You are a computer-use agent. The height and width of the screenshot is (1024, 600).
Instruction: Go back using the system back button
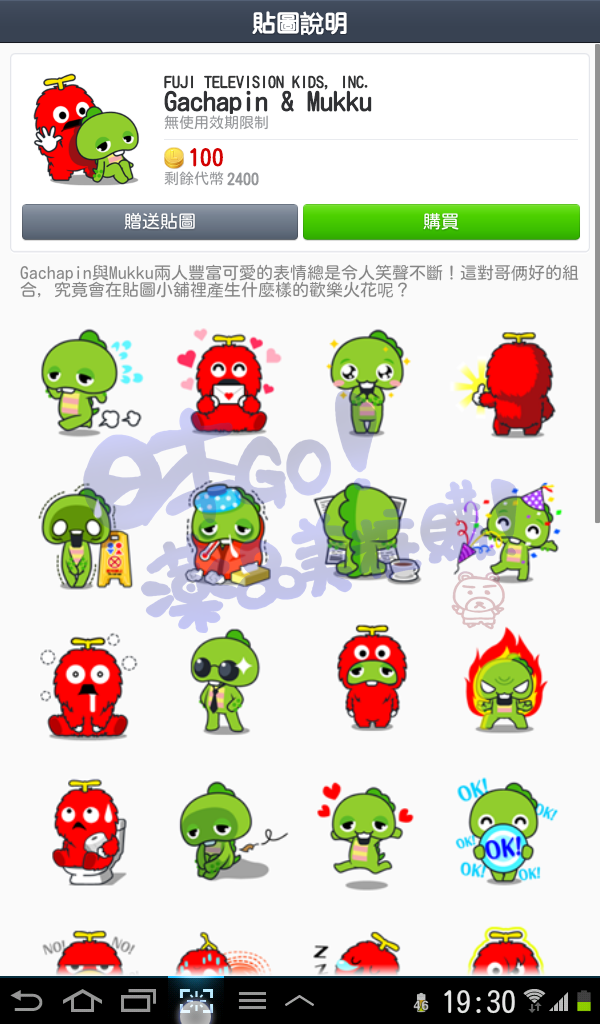(x=28, y=1000)
